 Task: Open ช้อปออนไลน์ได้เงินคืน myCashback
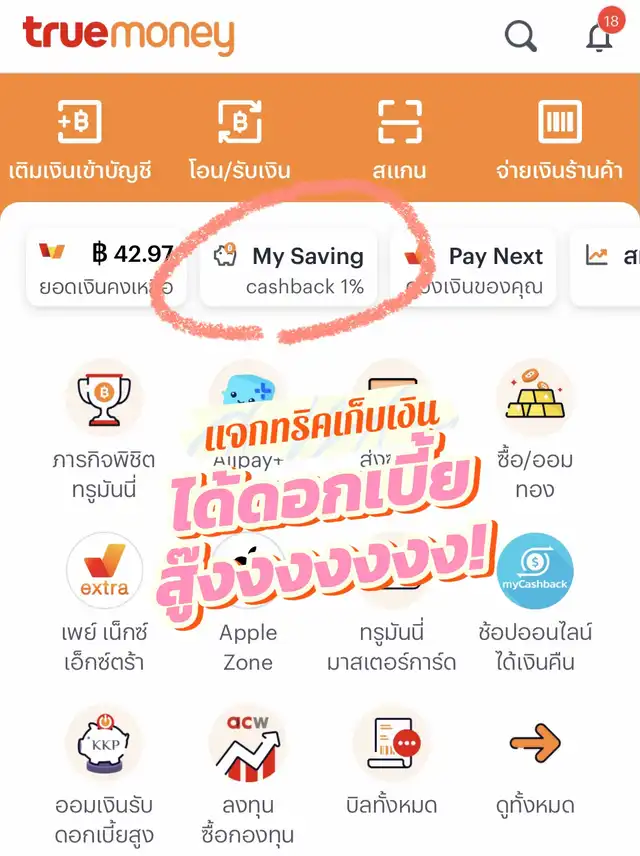(x=535, y=603)
